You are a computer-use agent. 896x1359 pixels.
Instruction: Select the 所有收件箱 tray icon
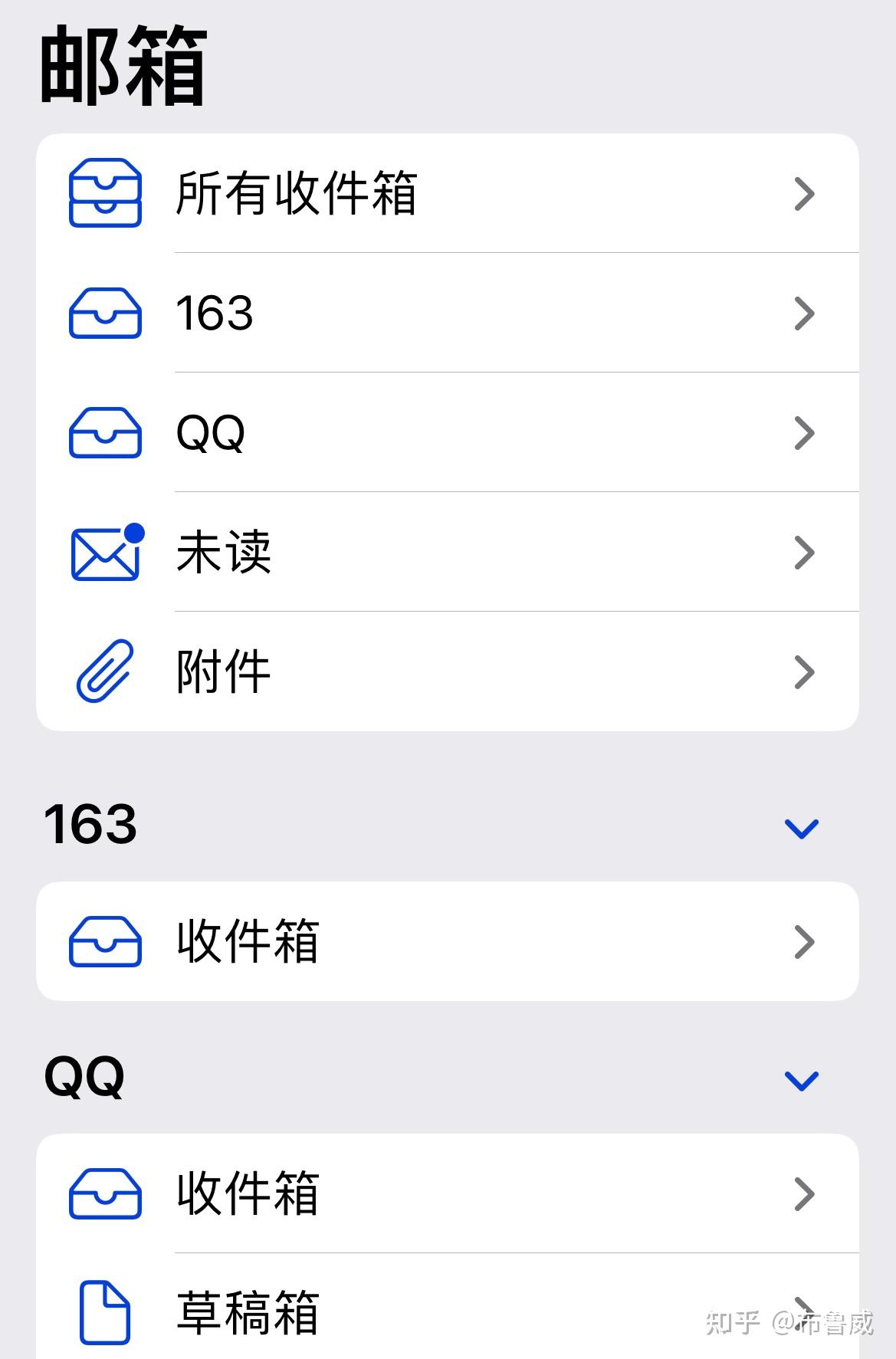click(105, 193)
